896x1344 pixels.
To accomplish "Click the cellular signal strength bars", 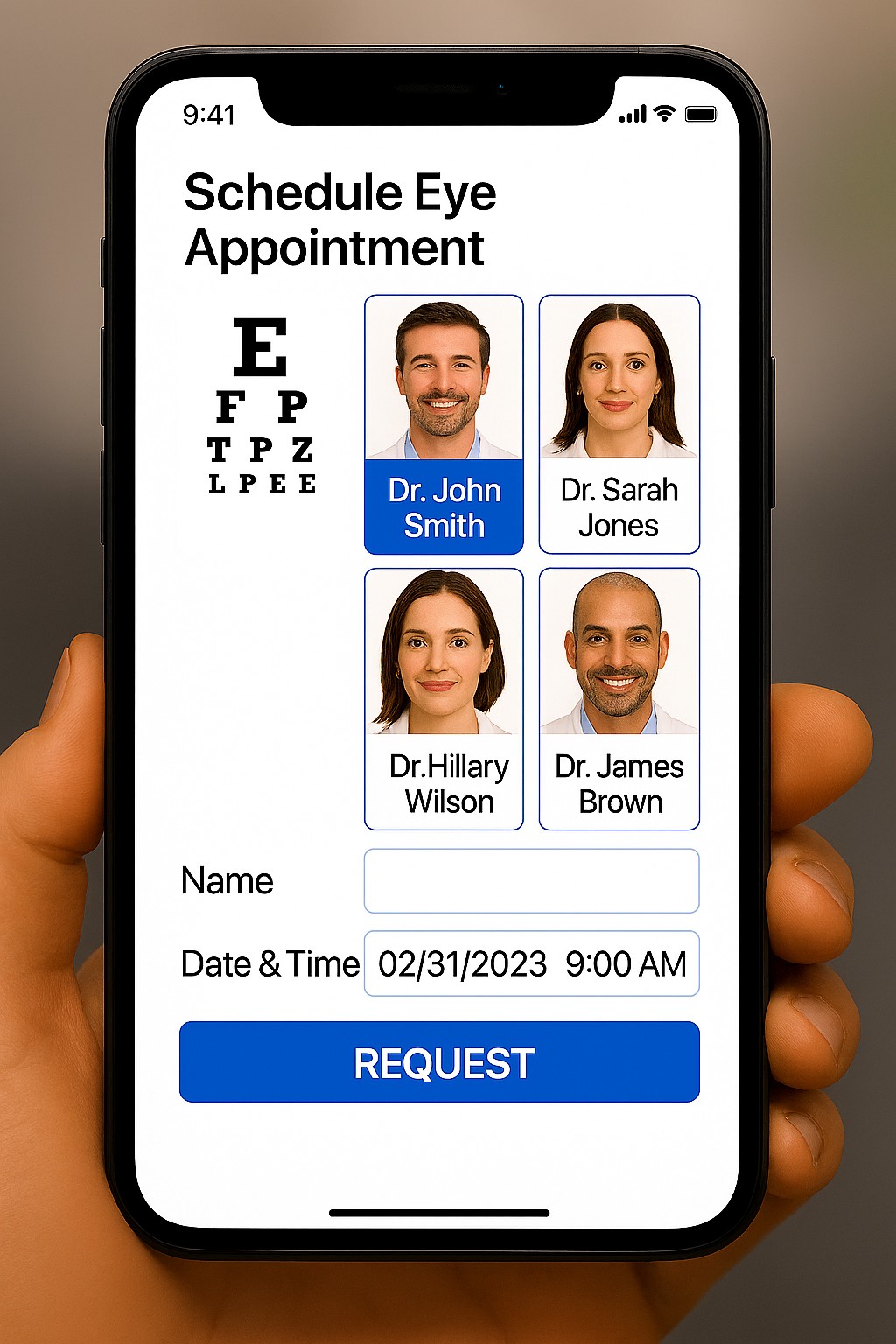I will coord(632,114).
